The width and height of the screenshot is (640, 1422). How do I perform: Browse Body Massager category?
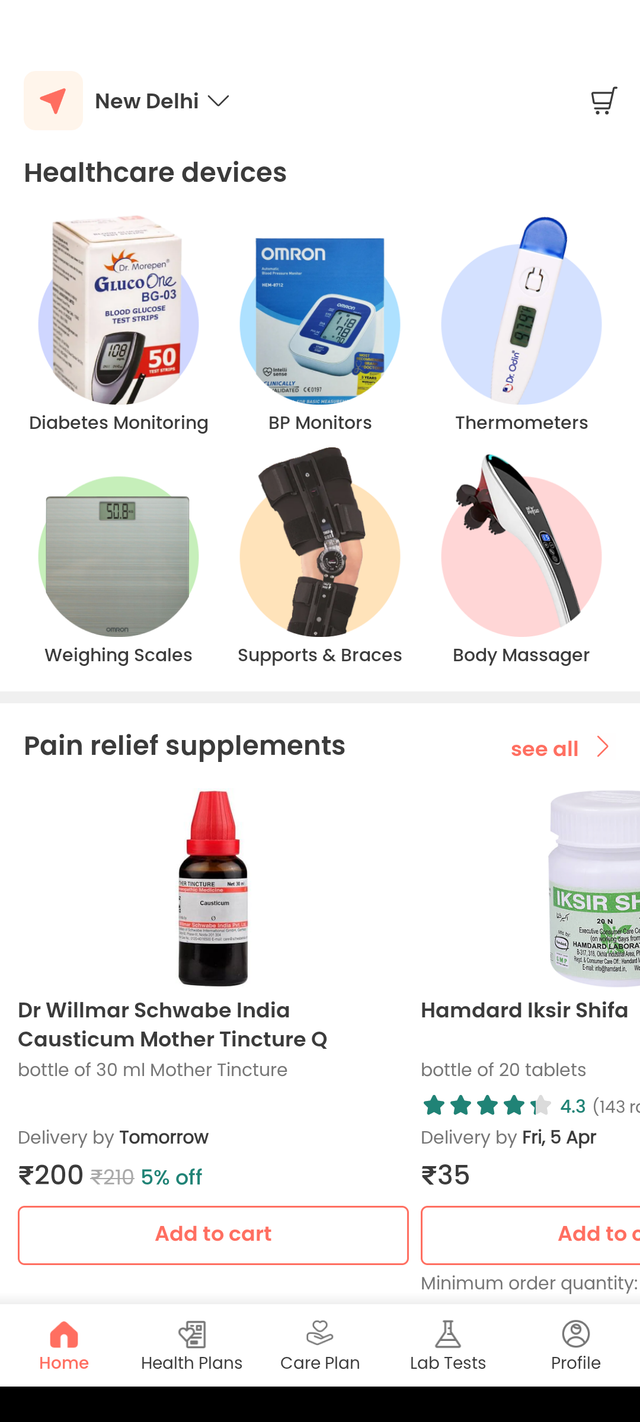pos(521,558)
